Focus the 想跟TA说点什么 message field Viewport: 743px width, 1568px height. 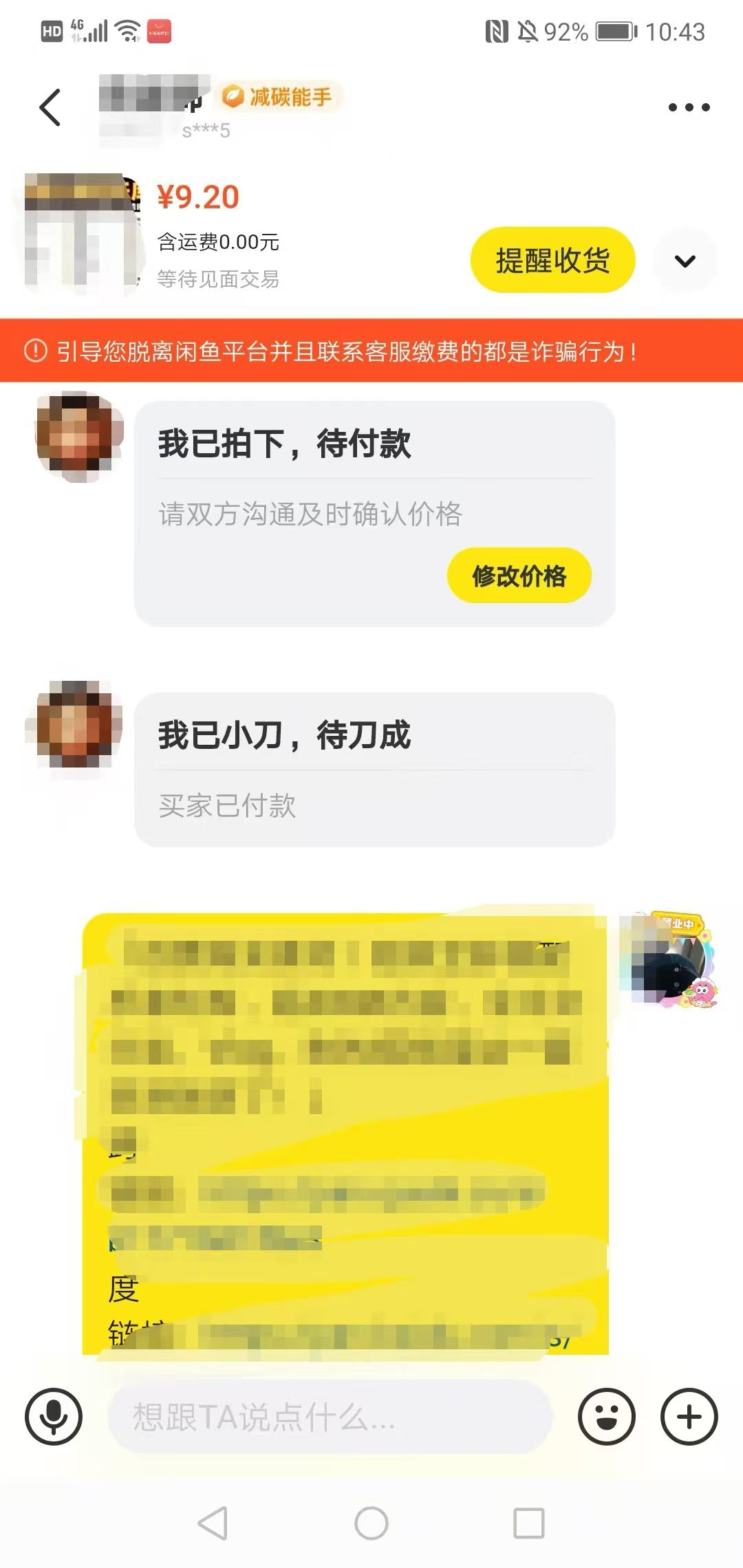pos(330,1417)
